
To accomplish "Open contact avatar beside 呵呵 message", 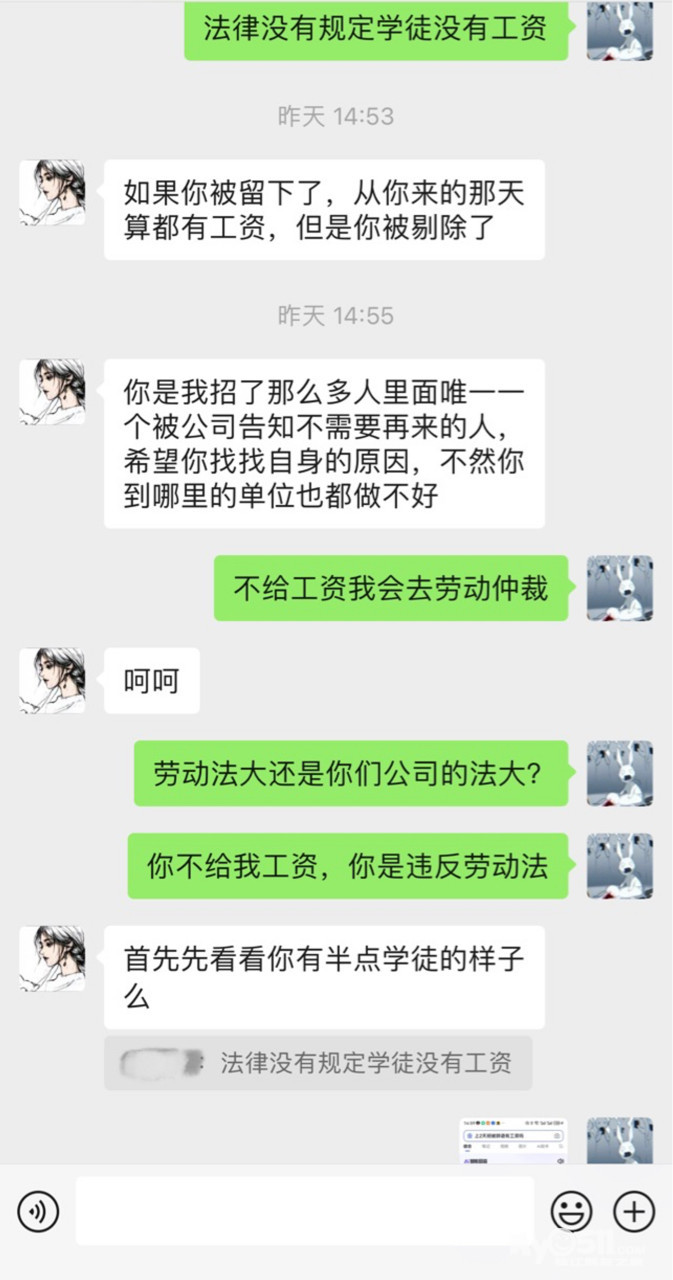I will coord(52,681).
